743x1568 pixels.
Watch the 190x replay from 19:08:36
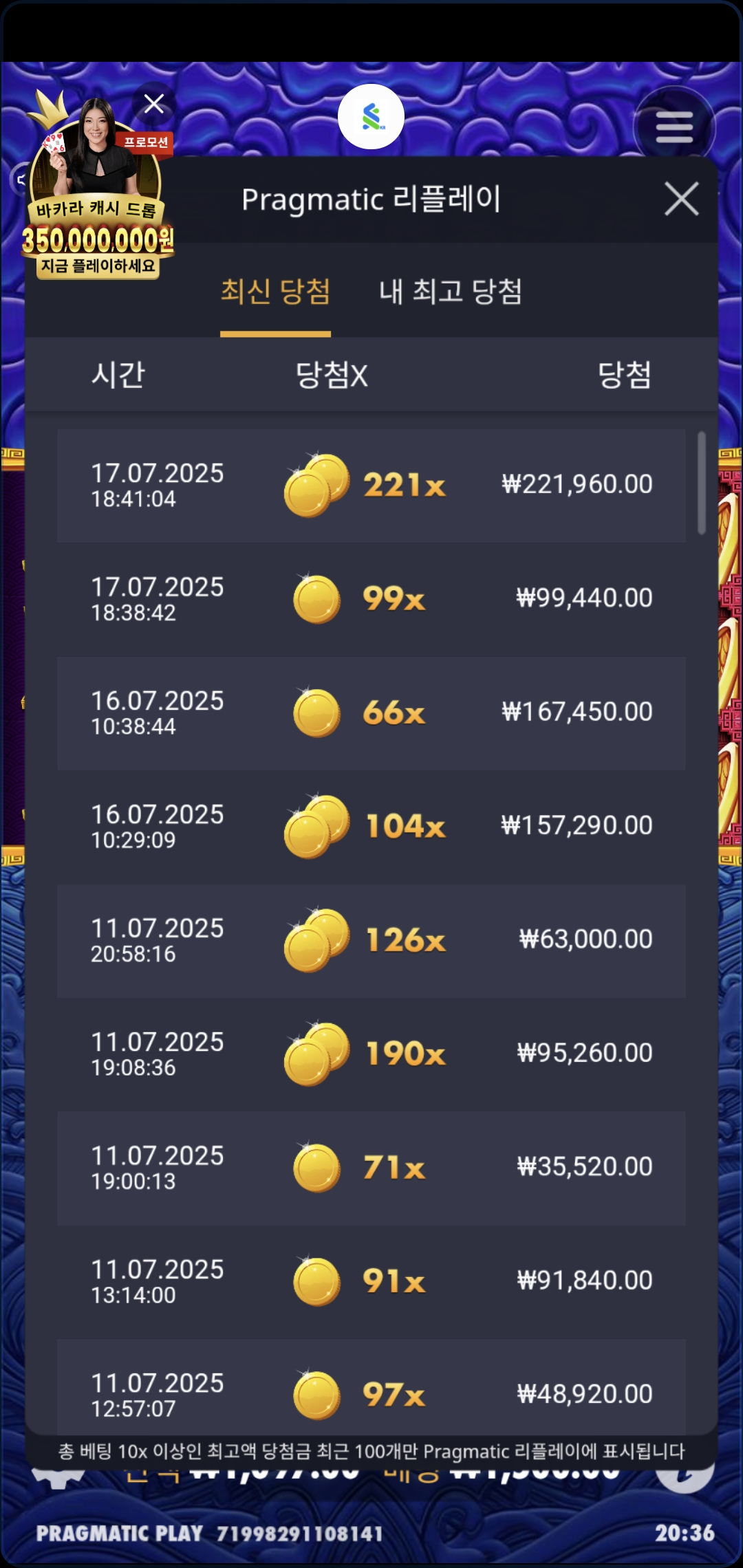pyautogui.click(x=371, y=1054)
